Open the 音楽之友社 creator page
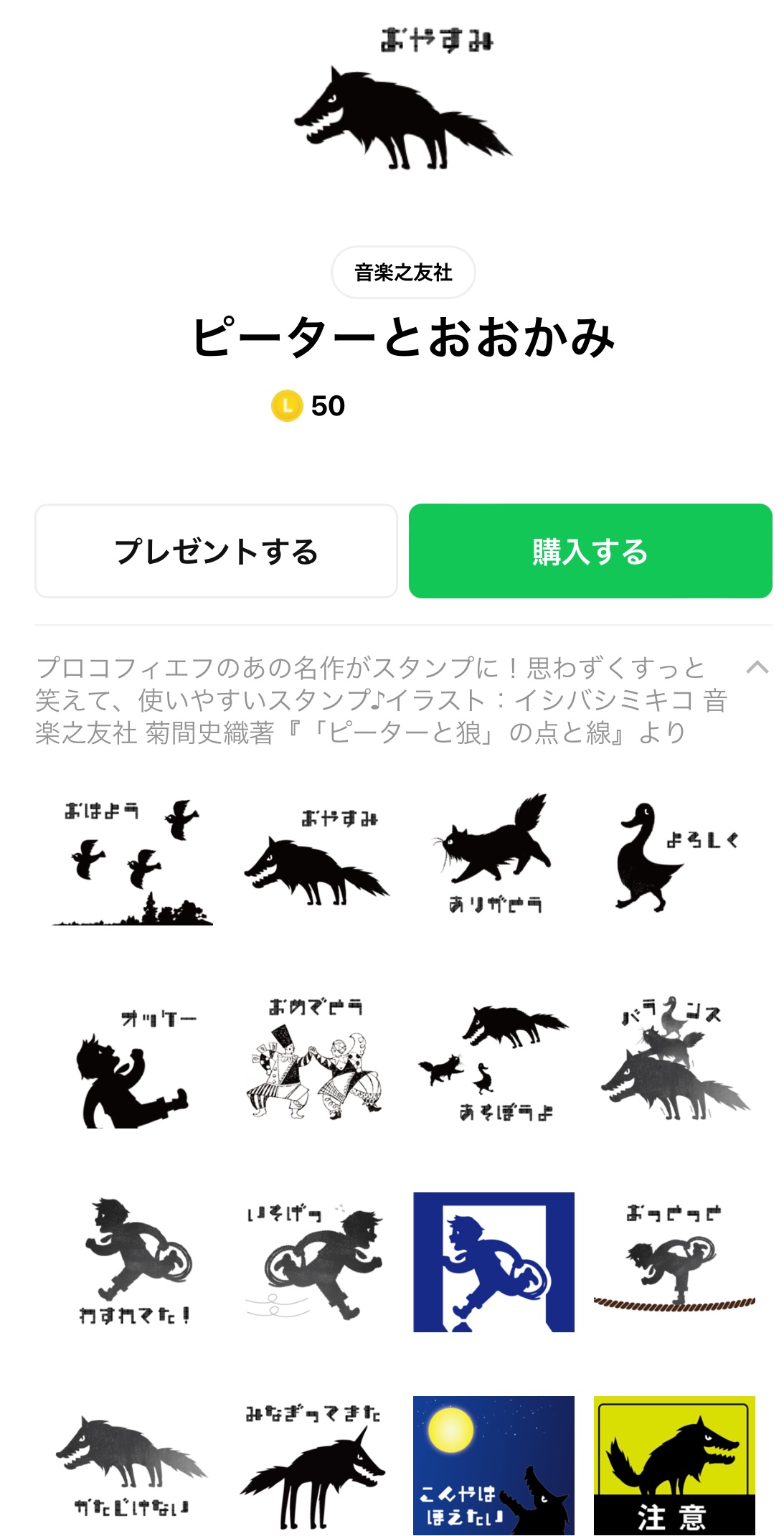The width and height of the screenshot is (784, 1536). coord(403,273)
